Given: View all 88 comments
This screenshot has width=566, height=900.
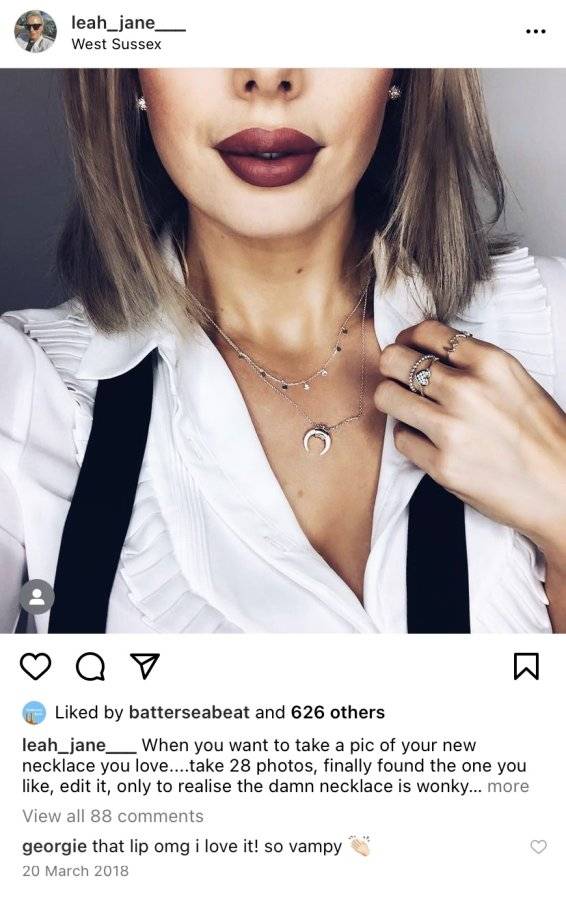Looking at the screenshot, I should 113,816.
